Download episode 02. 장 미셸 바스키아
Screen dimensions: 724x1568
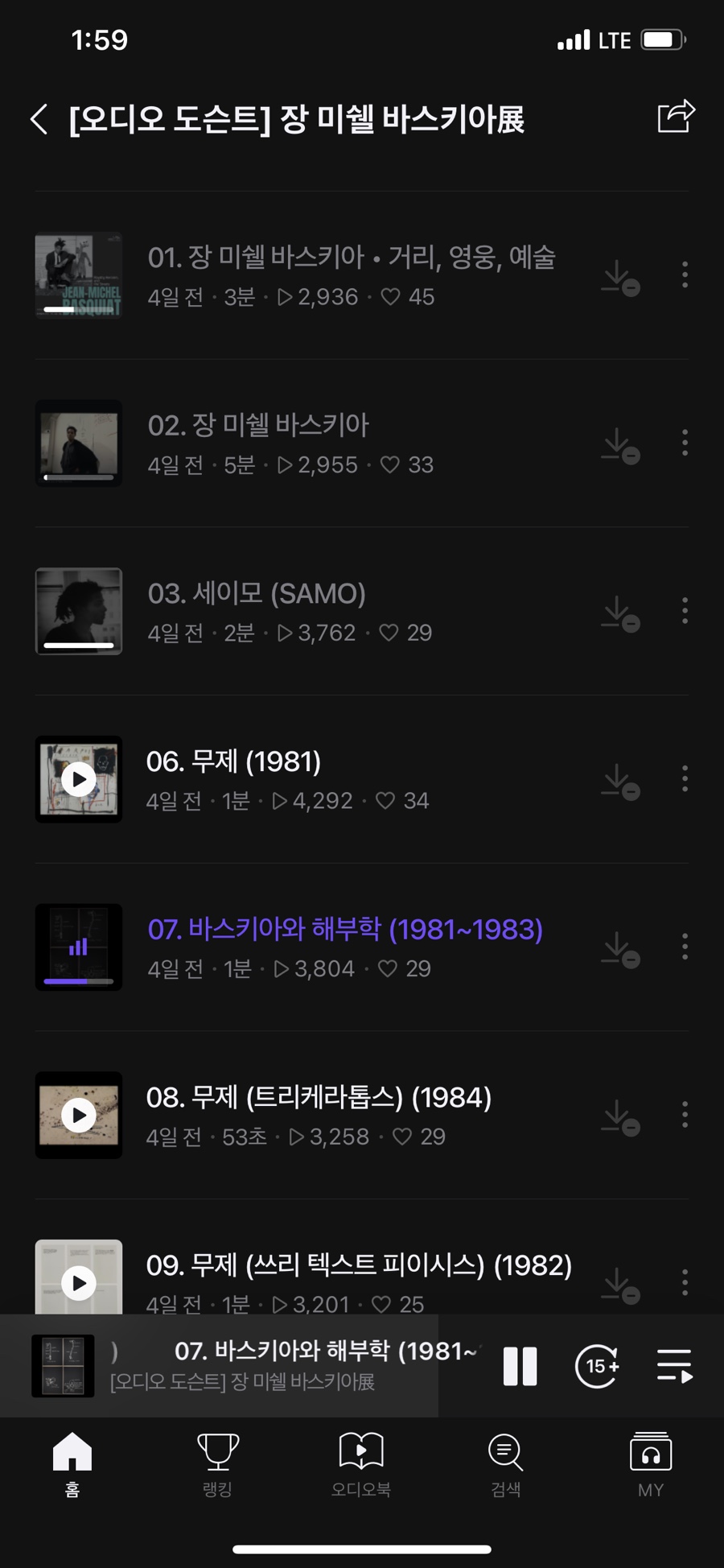pos(619,444)
